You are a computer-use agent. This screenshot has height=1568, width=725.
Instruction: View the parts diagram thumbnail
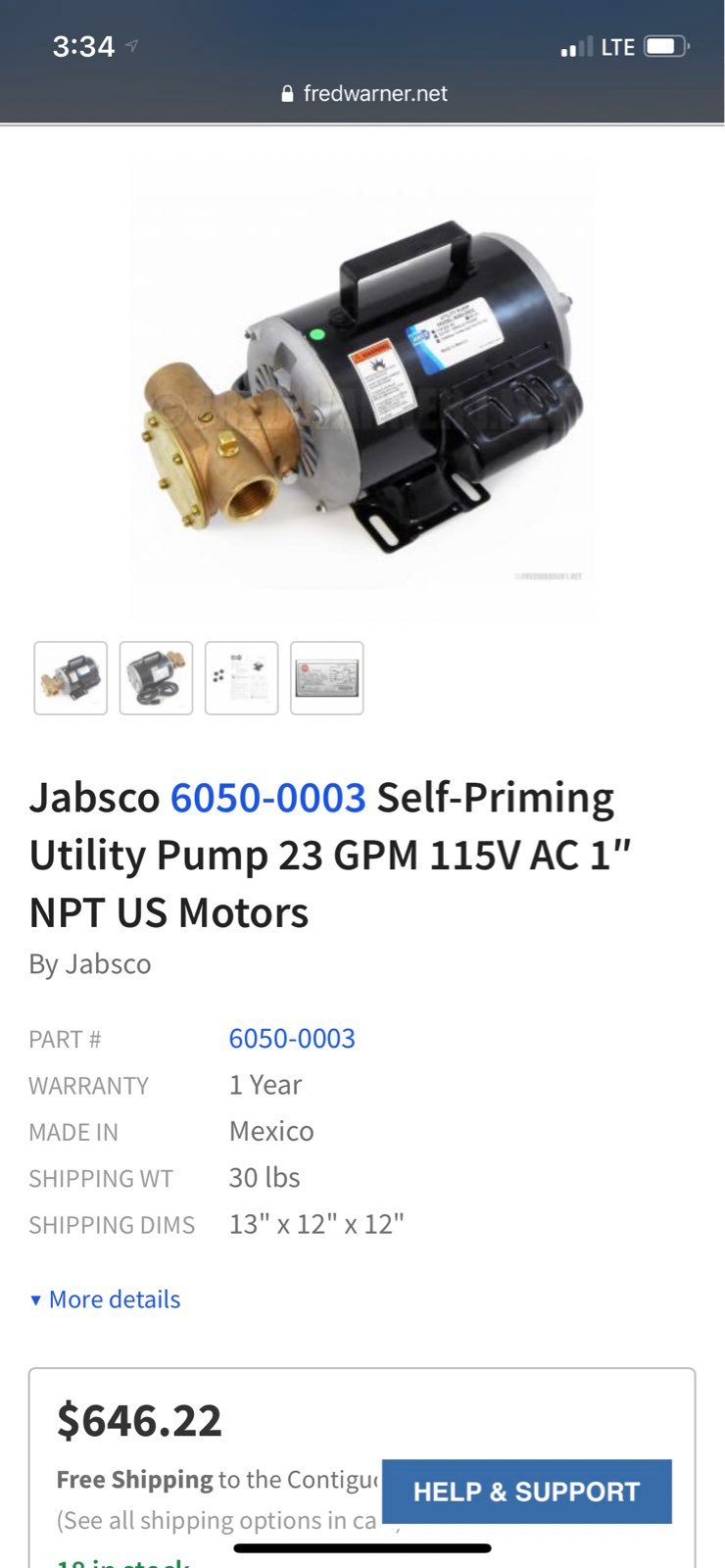[x=242, y=678]
